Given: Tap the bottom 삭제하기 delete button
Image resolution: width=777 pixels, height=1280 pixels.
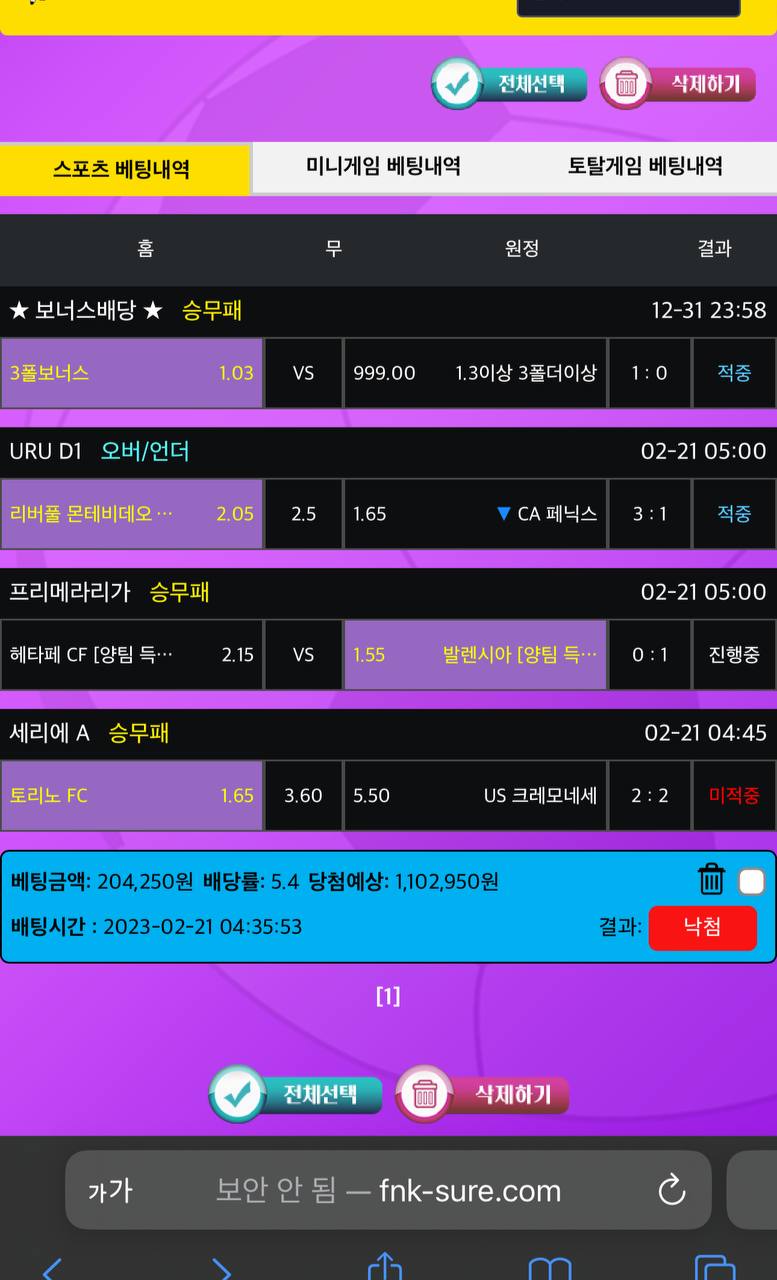Looking at the screenshot, I should coord(483,1094).
